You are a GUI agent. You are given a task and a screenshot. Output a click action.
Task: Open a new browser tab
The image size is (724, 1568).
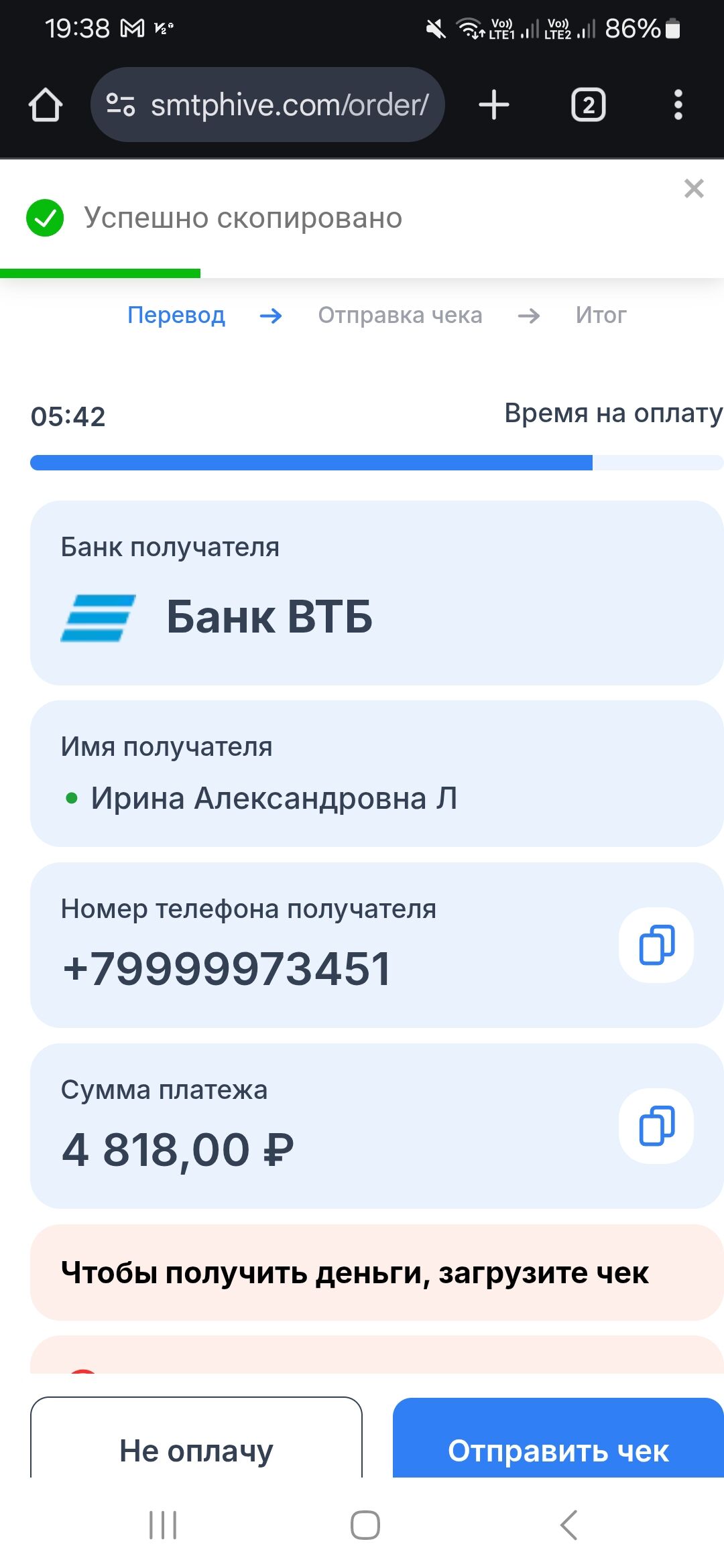click(494, 105)
